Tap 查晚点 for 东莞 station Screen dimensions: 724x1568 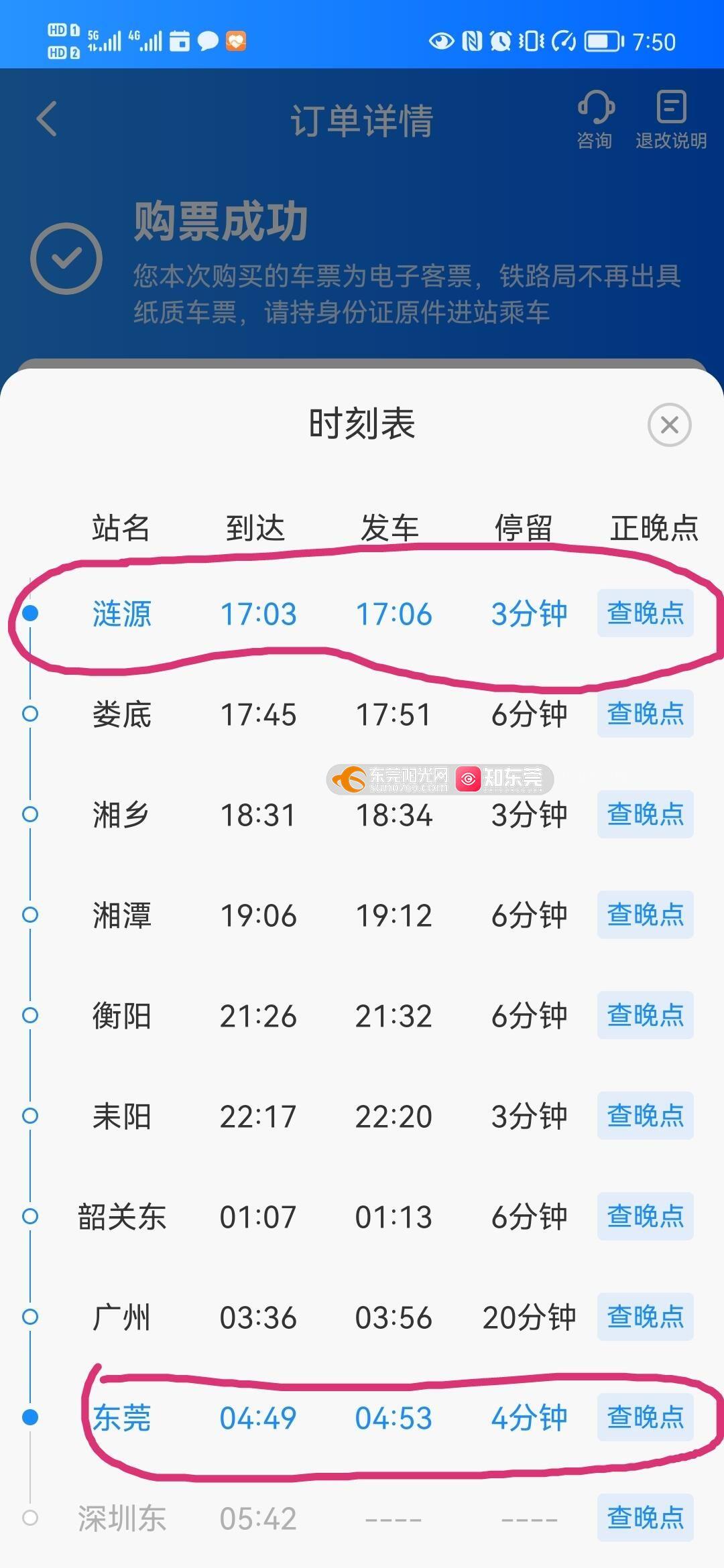click(645, 1417)
